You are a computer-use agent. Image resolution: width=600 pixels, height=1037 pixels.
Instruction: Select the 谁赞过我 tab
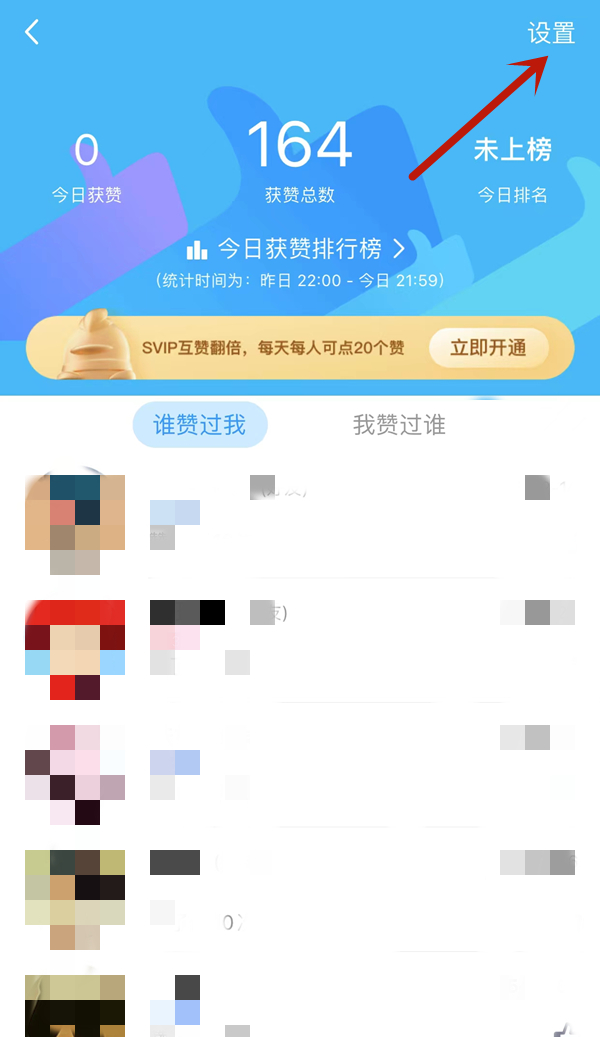pos(199,425)
